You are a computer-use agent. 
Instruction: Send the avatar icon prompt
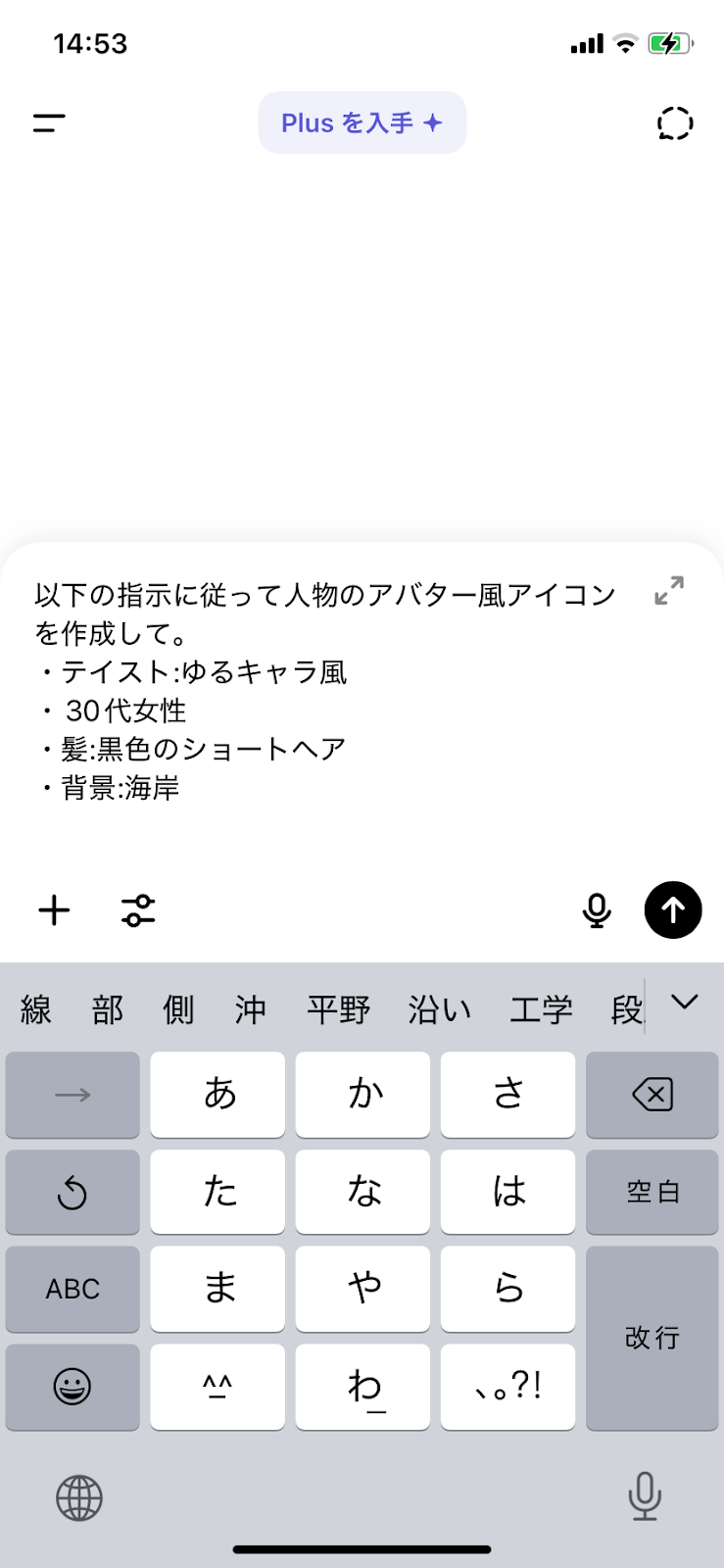pyautogui.click(x=673, y=910)
